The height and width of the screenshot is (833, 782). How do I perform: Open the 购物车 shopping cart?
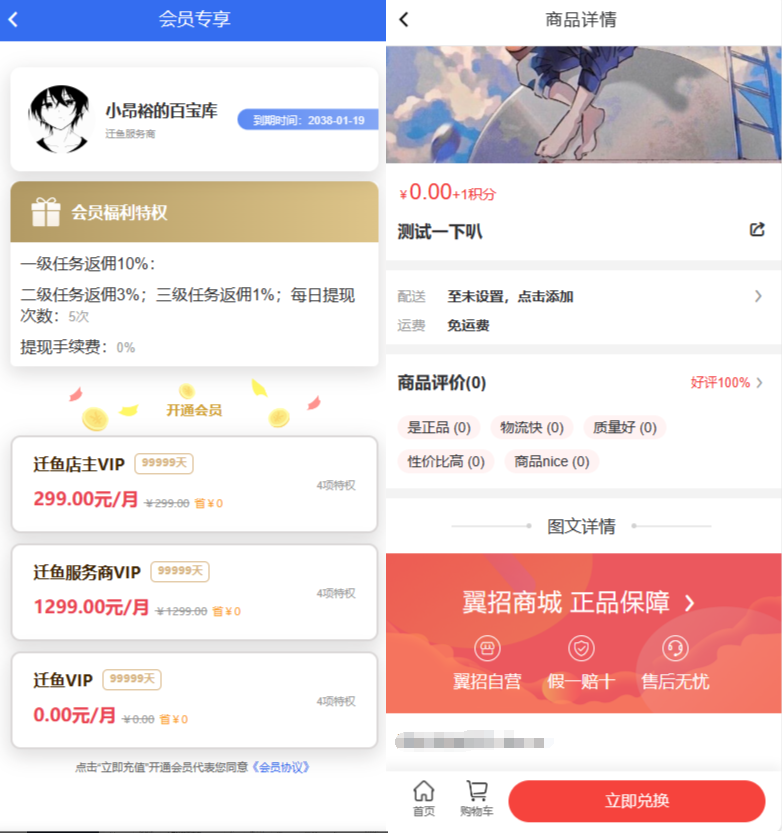[477, 798]
